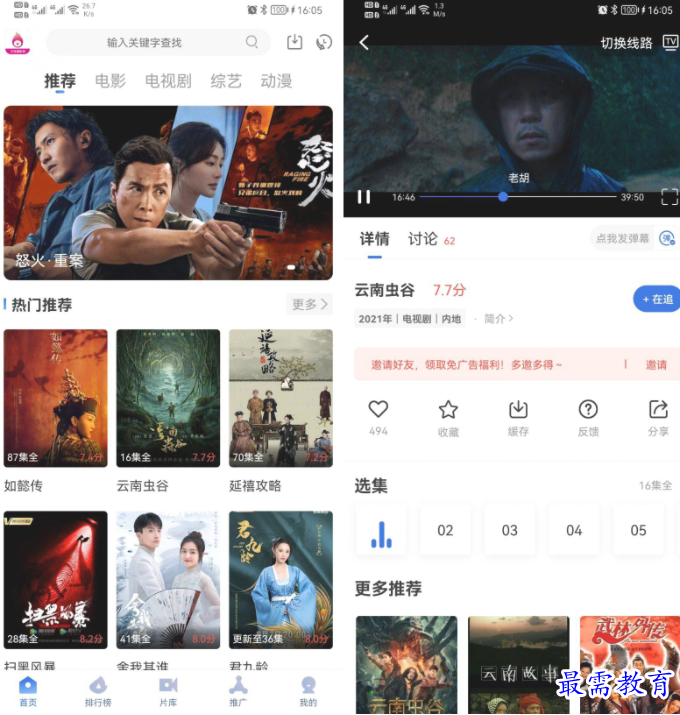The image size is (680, 715).
Task: Switch to the 电影 tab
Action: [x=110, y=81]
